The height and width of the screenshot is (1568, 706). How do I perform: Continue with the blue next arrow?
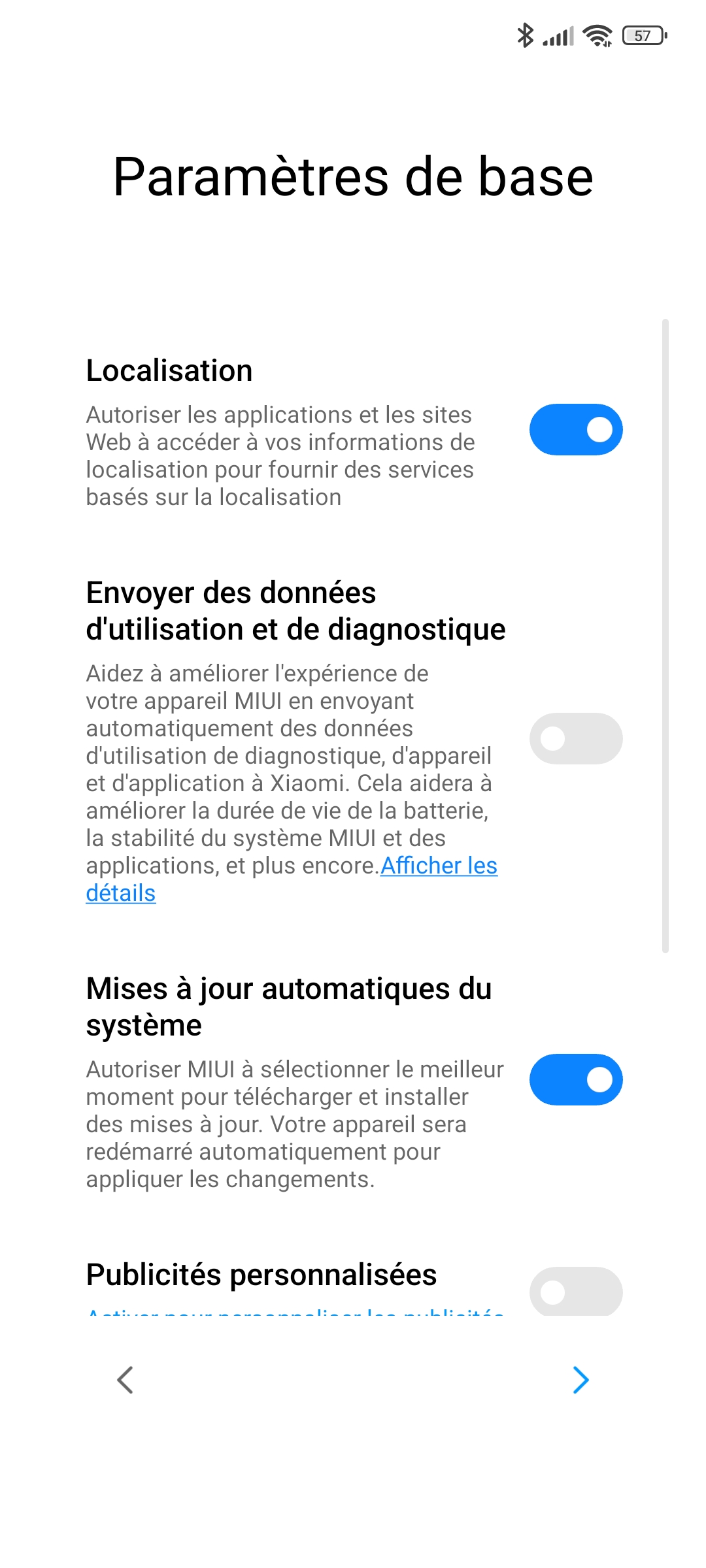pyautogui.click(x=580, y=1380)
